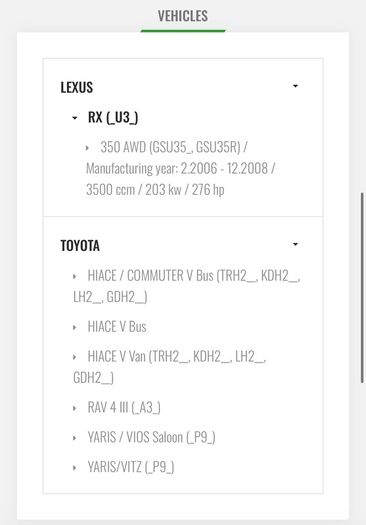Switch to the VEHICLES tab
This screenshot has height=525, width=366.
183,16
